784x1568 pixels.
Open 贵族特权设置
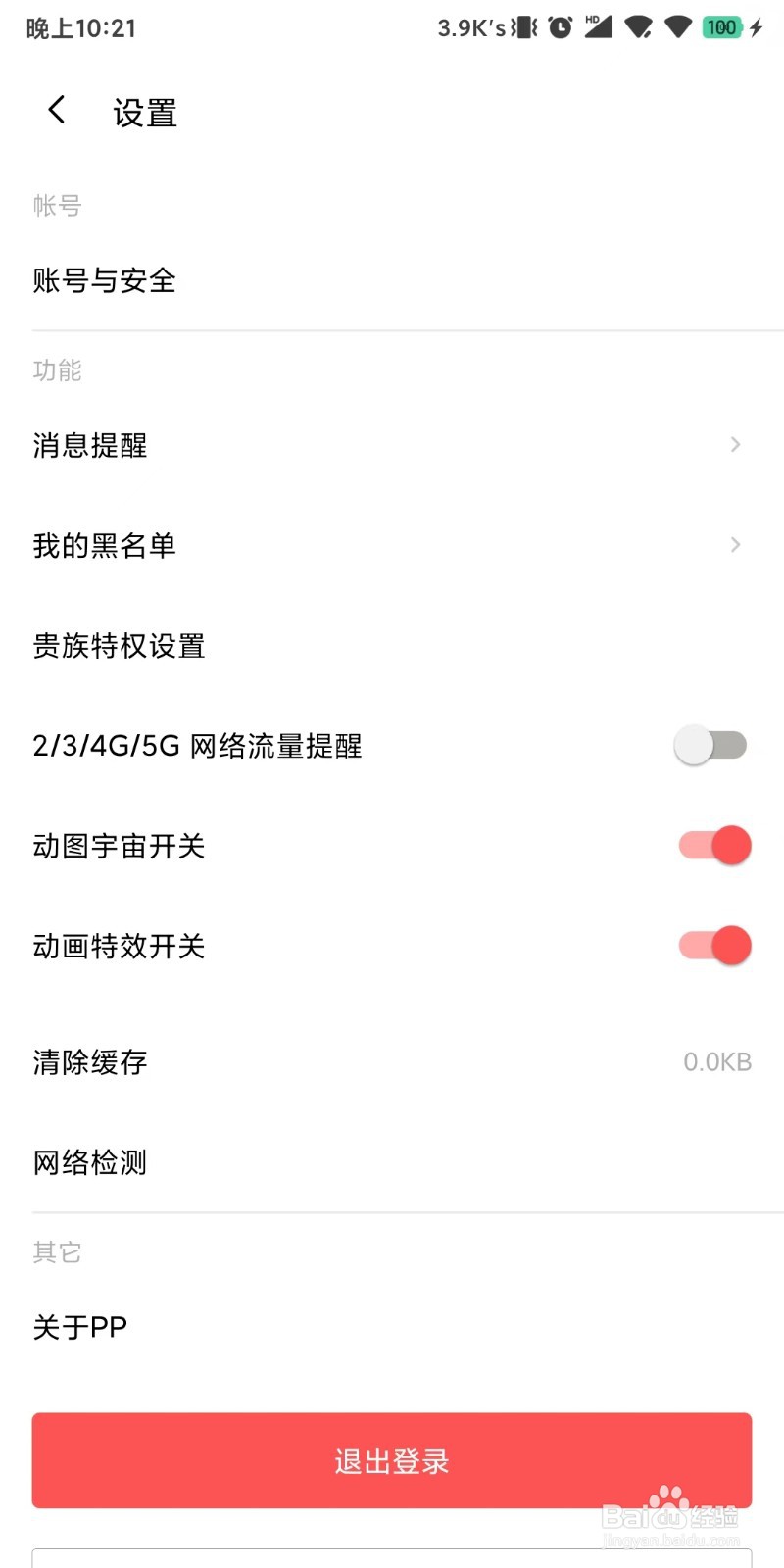pos(392,645)
